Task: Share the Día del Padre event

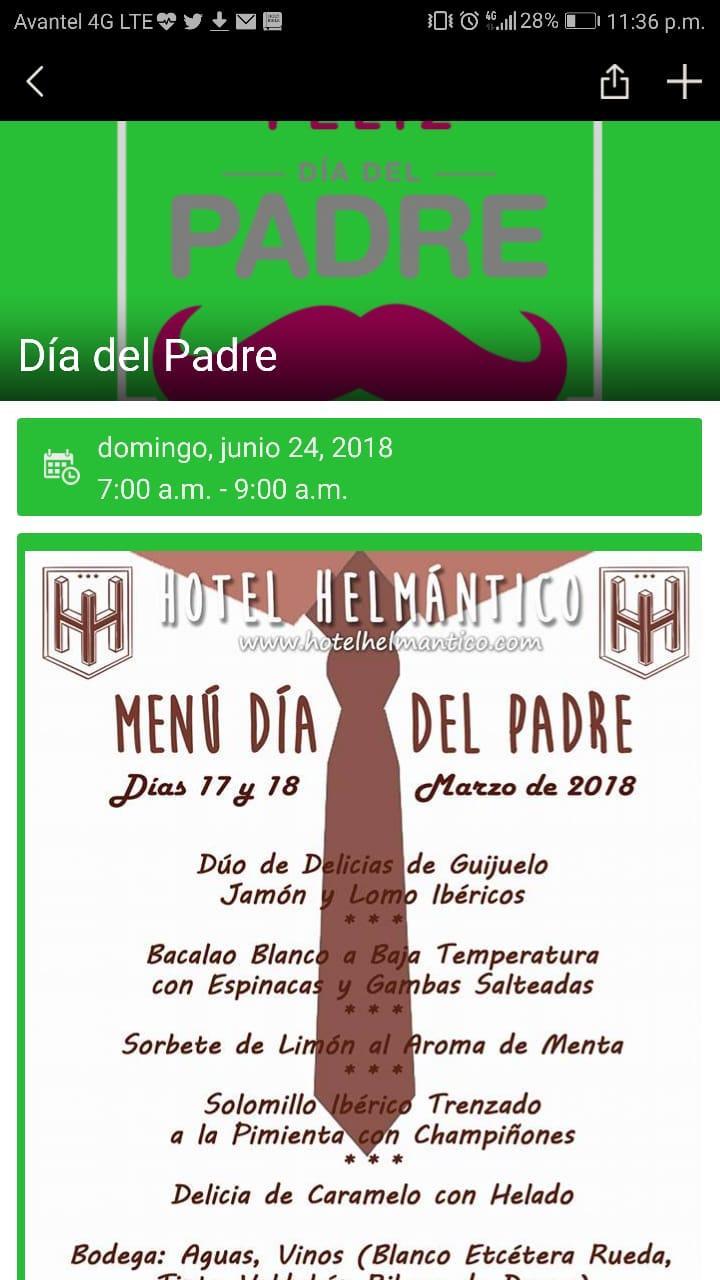Action: [x=614, y=82]
